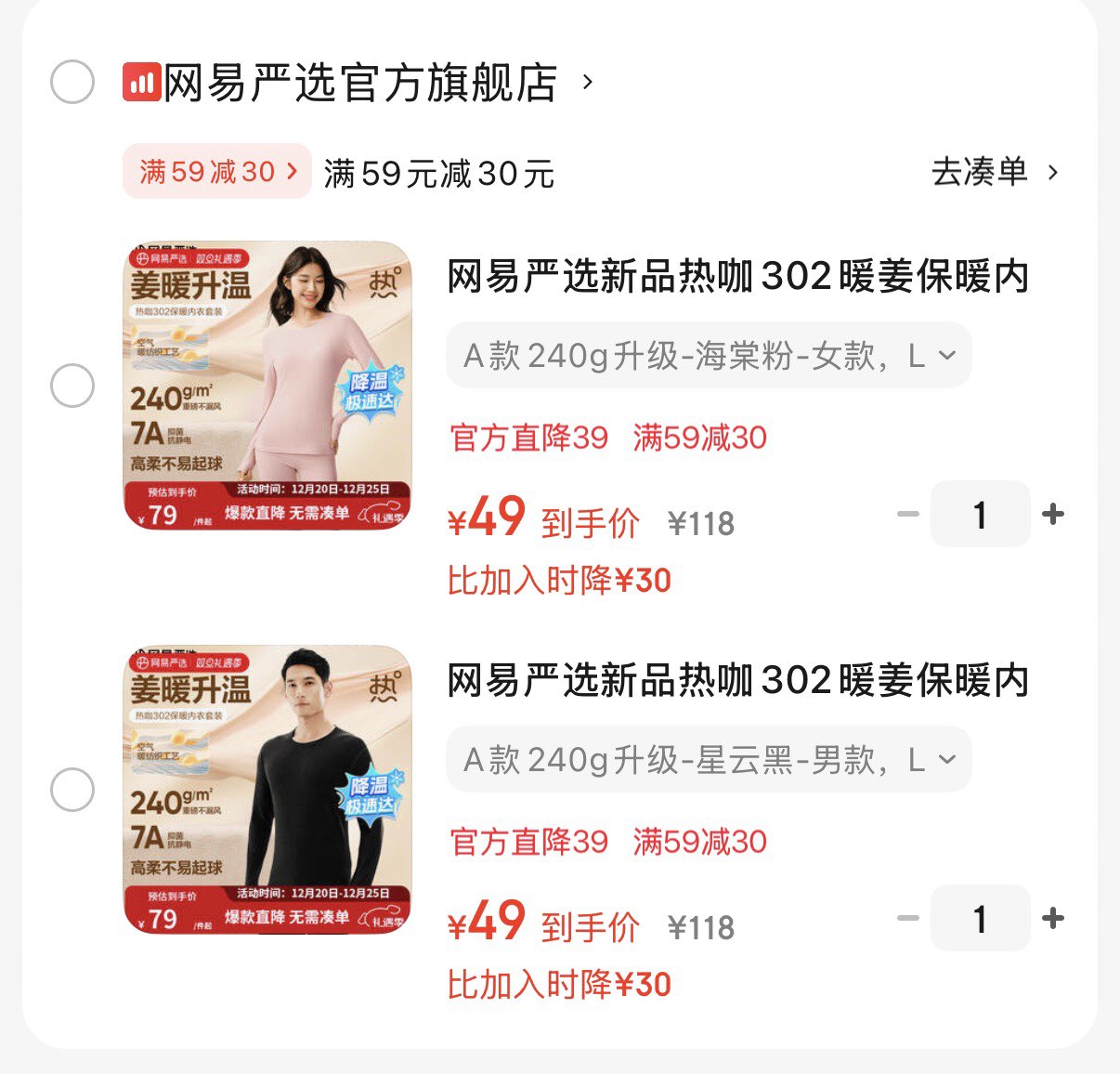
Task: Change the 星云黑-男款 L variant dropdown
Action: (709, 759)
